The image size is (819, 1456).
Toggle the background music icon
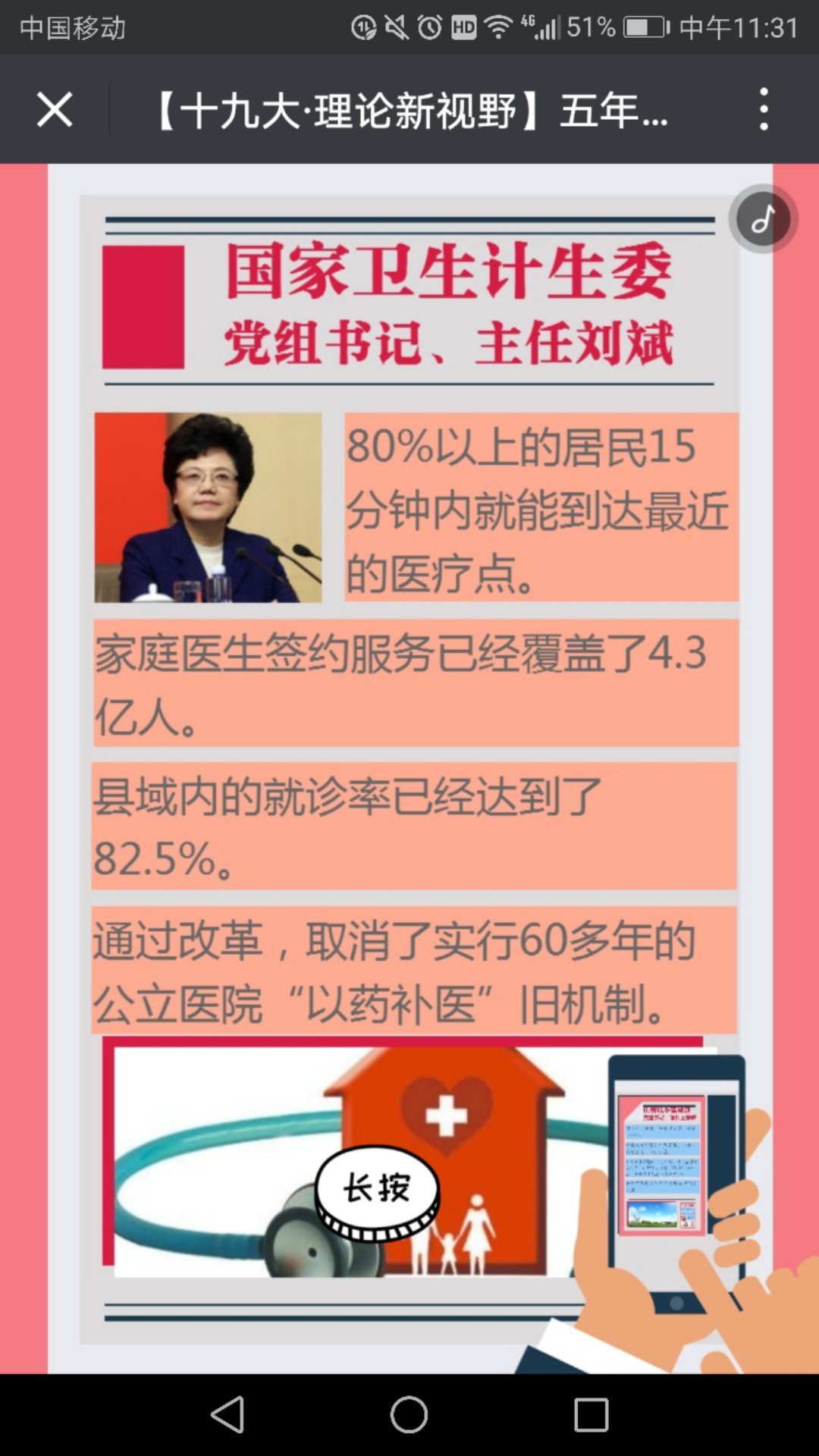pyautogui.click(x=763, y=219)
